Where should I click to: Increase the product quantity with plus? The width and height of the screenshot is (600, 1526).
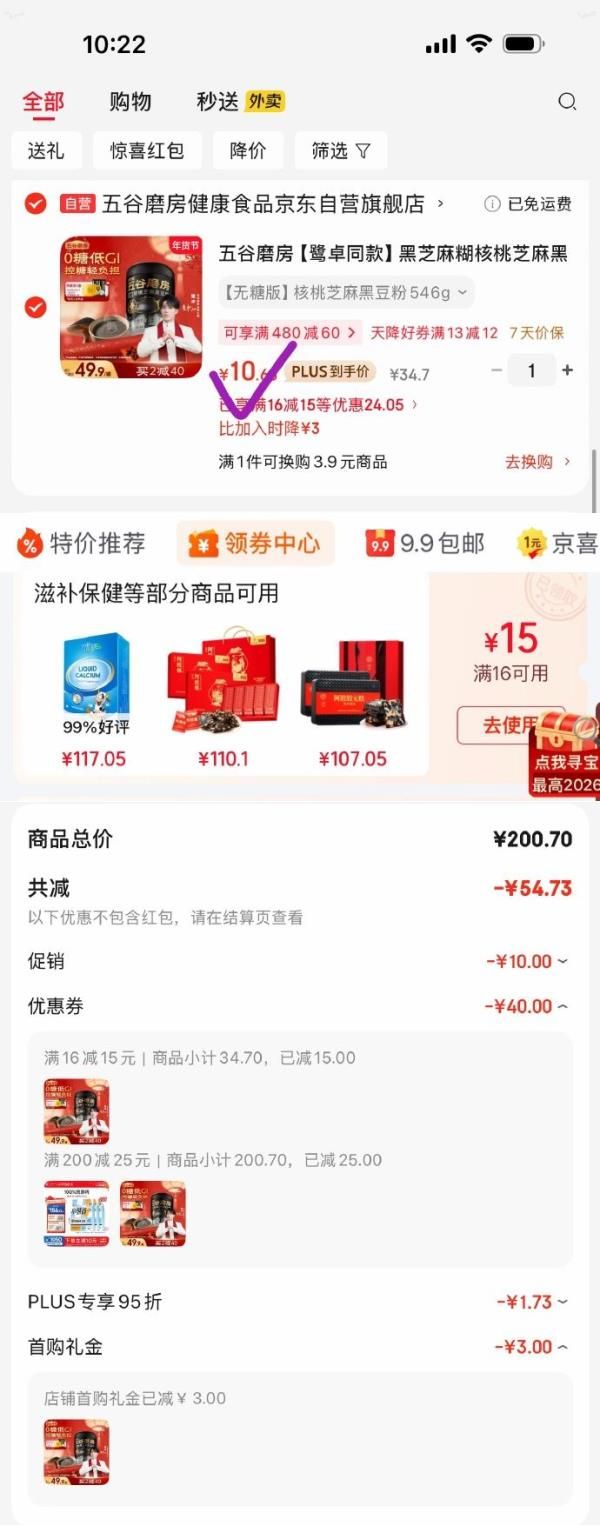point(568,371)
